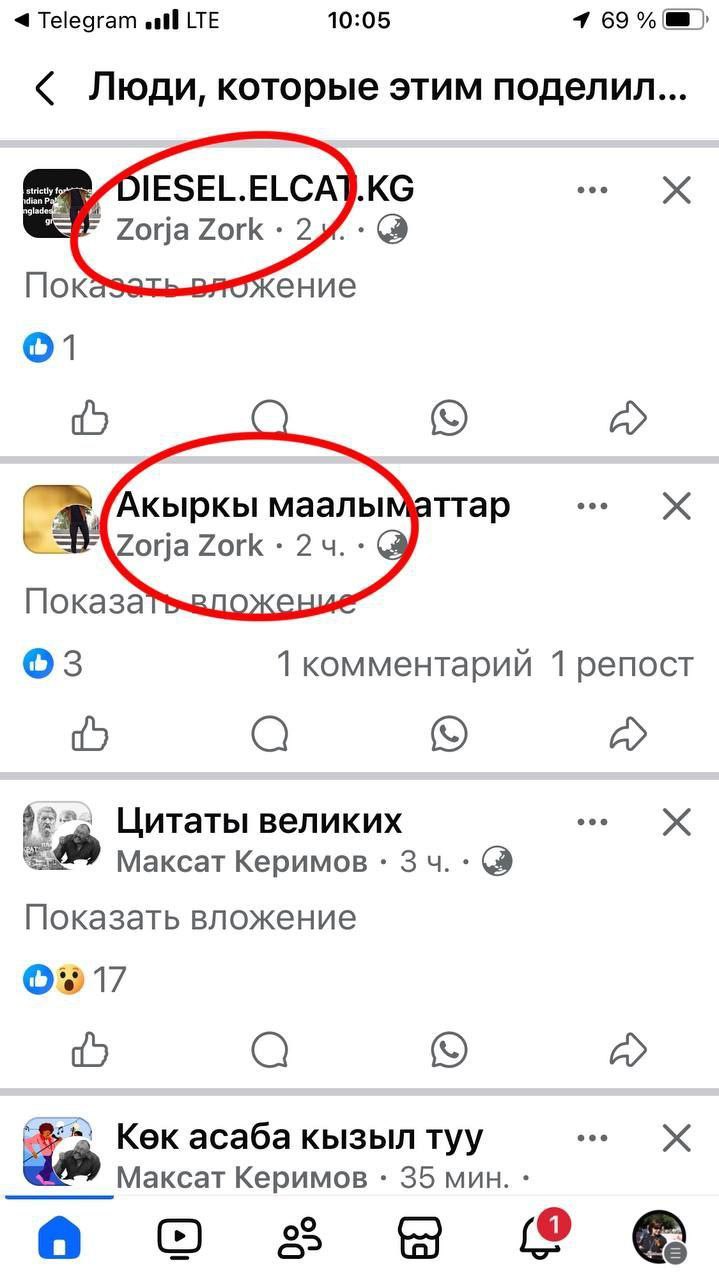Open options menu for DIESEL.ELCAT.KG post
719x1280 pixels.
[x=592, y=190]
